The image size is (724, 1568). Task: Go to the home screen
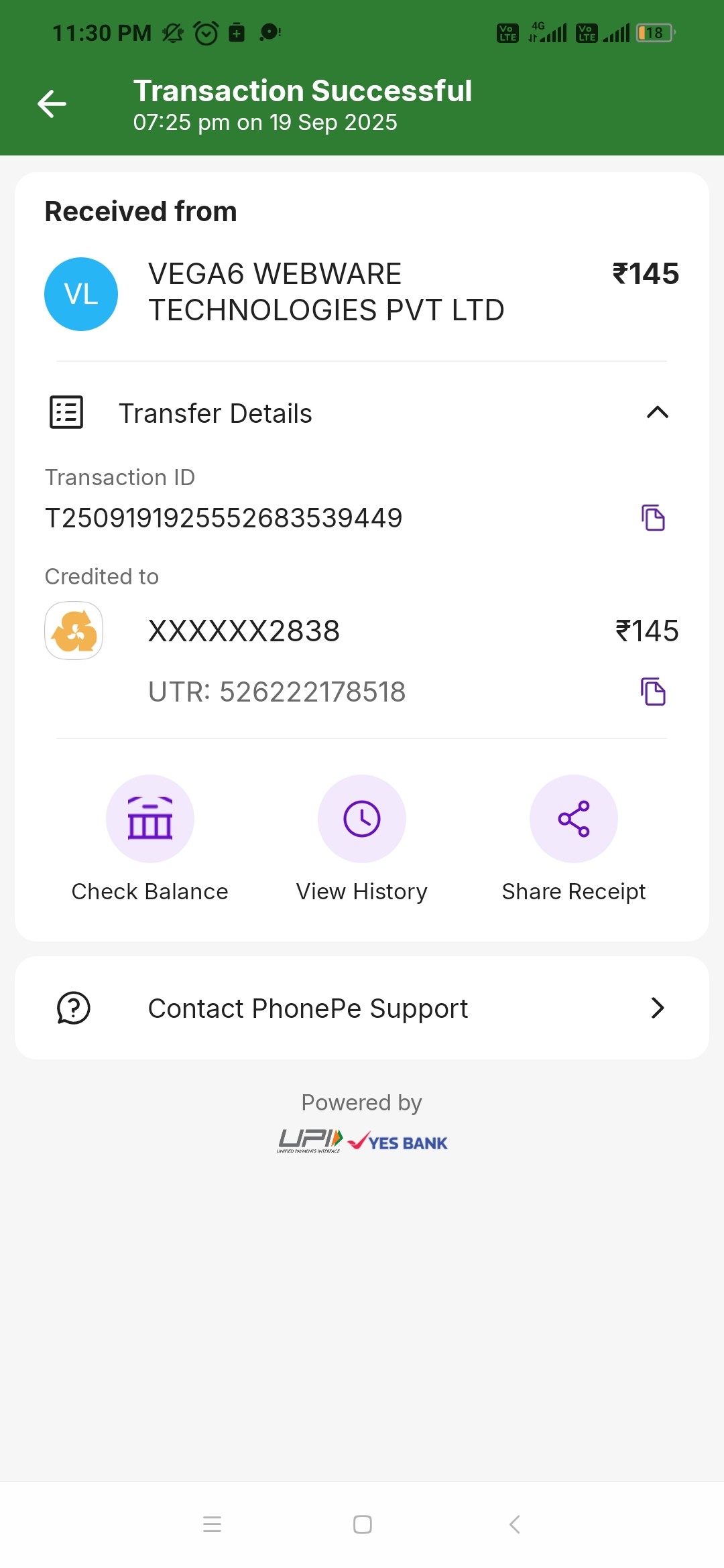pyautogui.click(x=362, y=1524)
